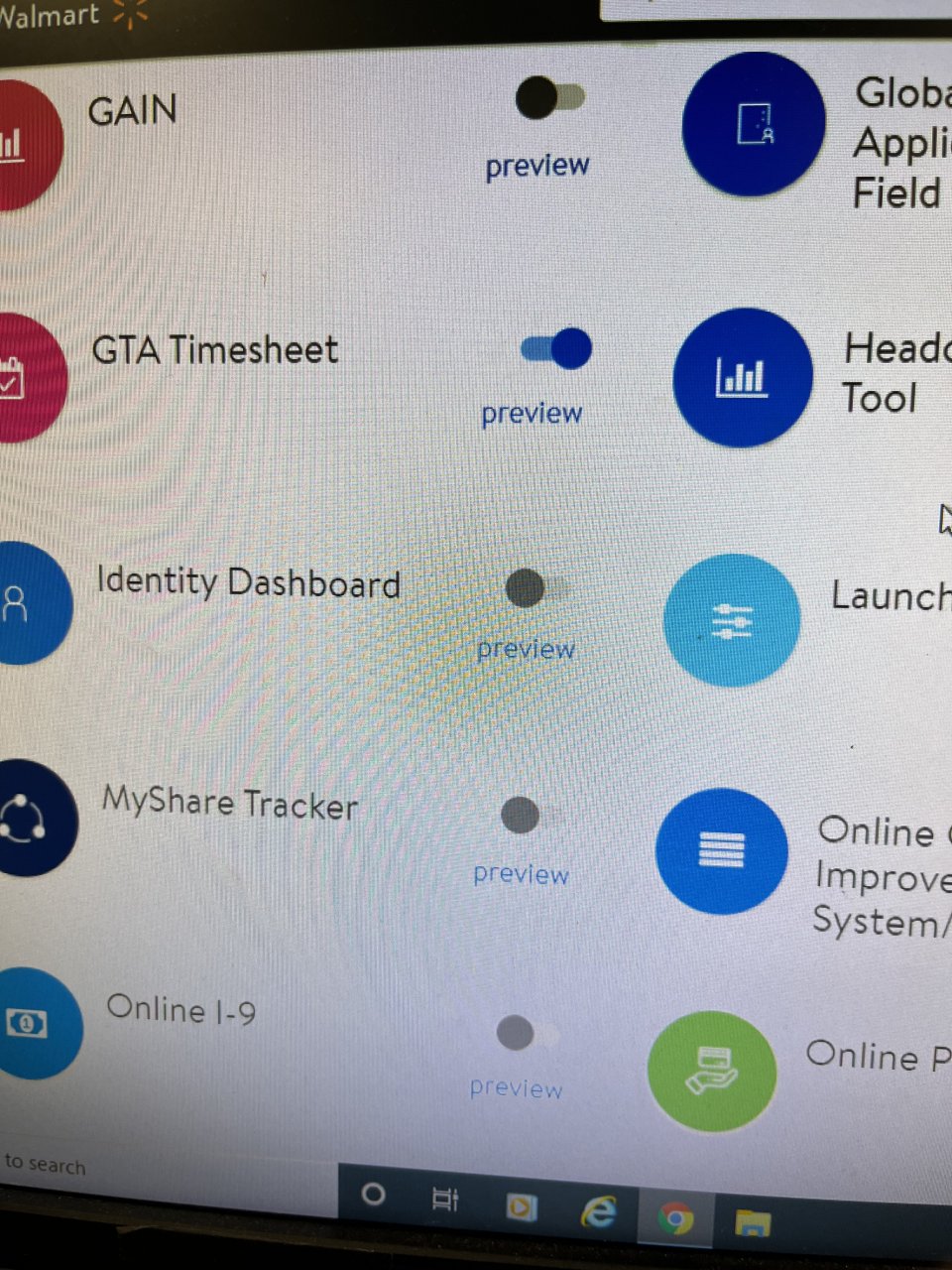
Task: Disable the GTA Timesheet toggle
Action: [x=556, y=349]
